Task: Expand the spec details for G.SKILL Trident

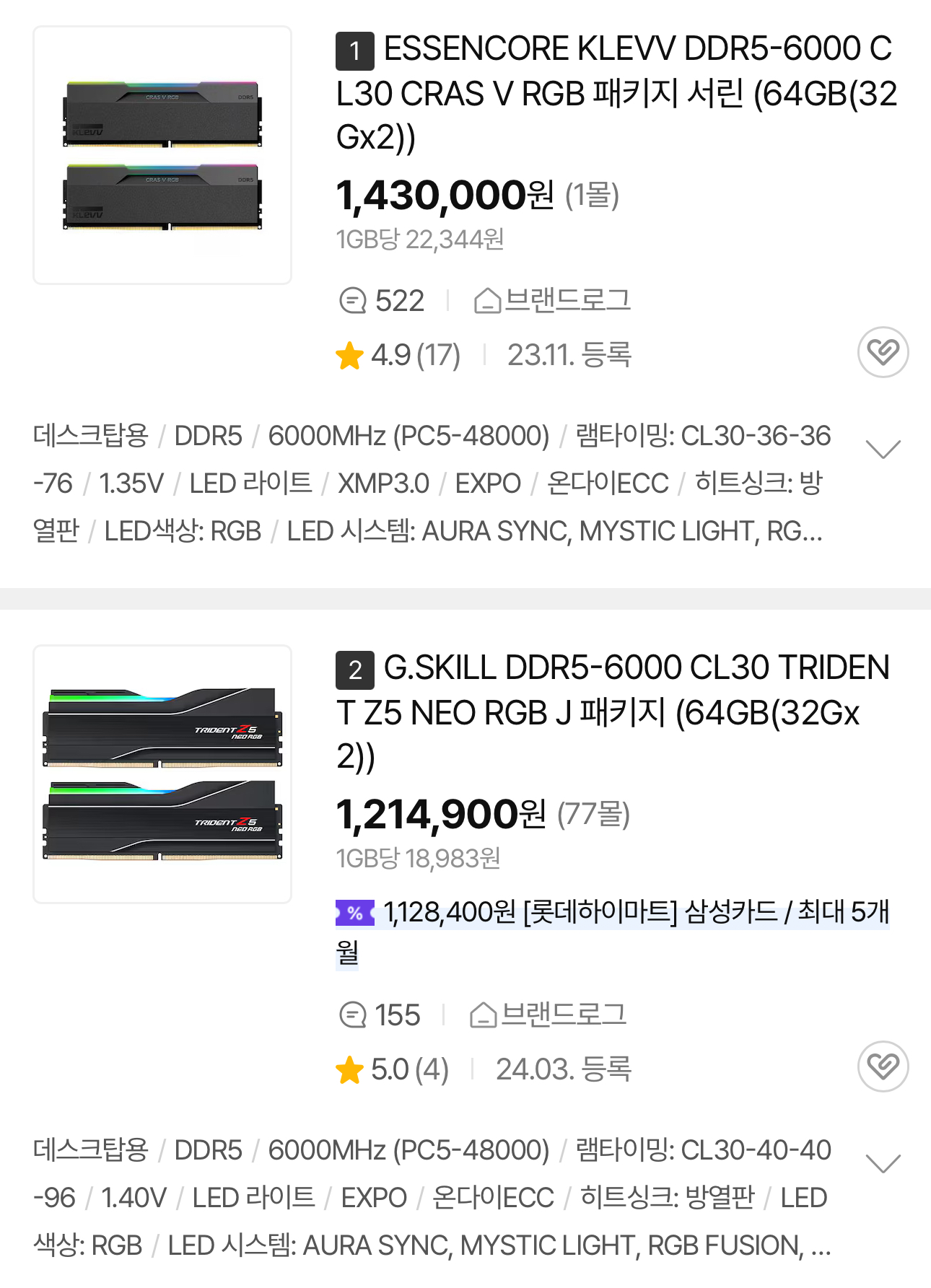Action: (x=883, y=1163)
